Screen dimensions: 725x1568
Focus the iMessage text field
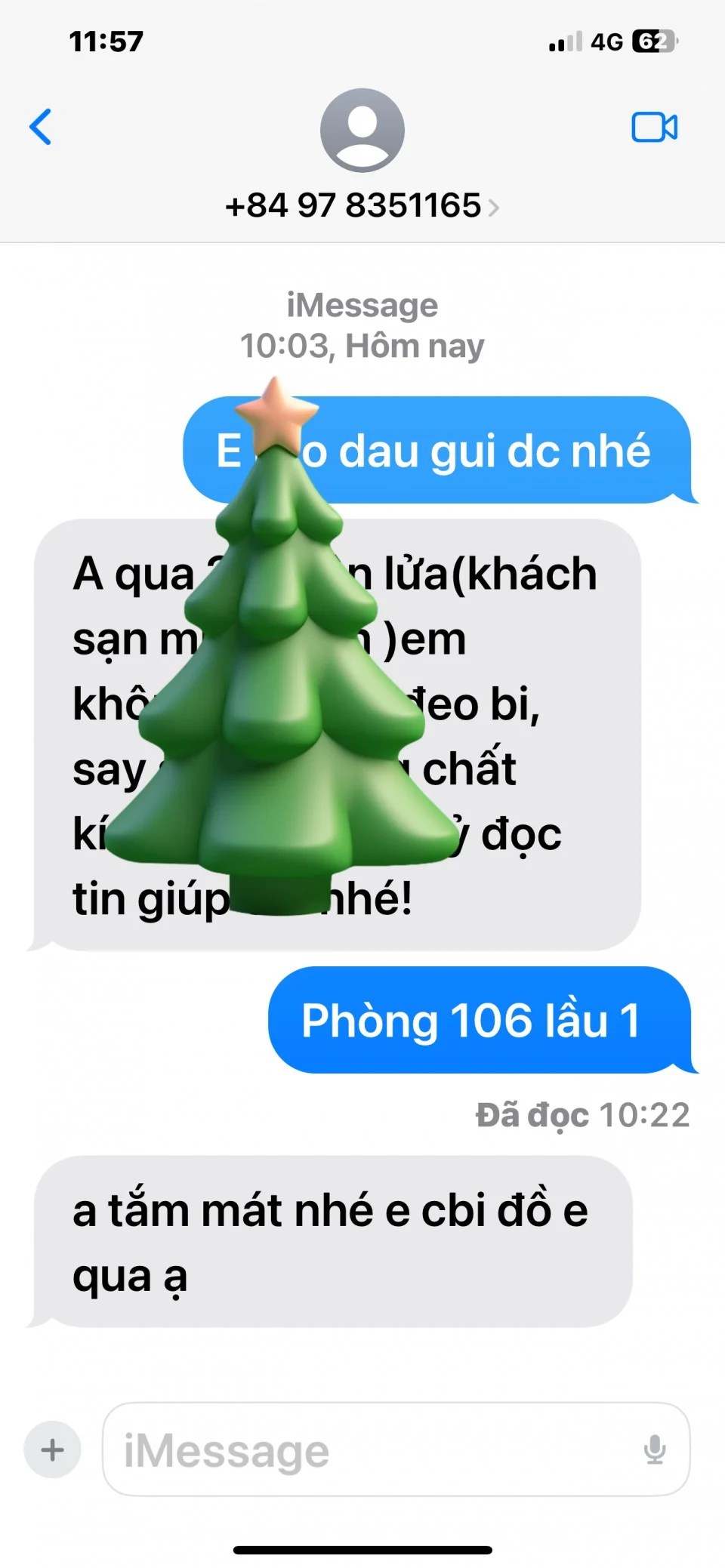pos(370,1450)
